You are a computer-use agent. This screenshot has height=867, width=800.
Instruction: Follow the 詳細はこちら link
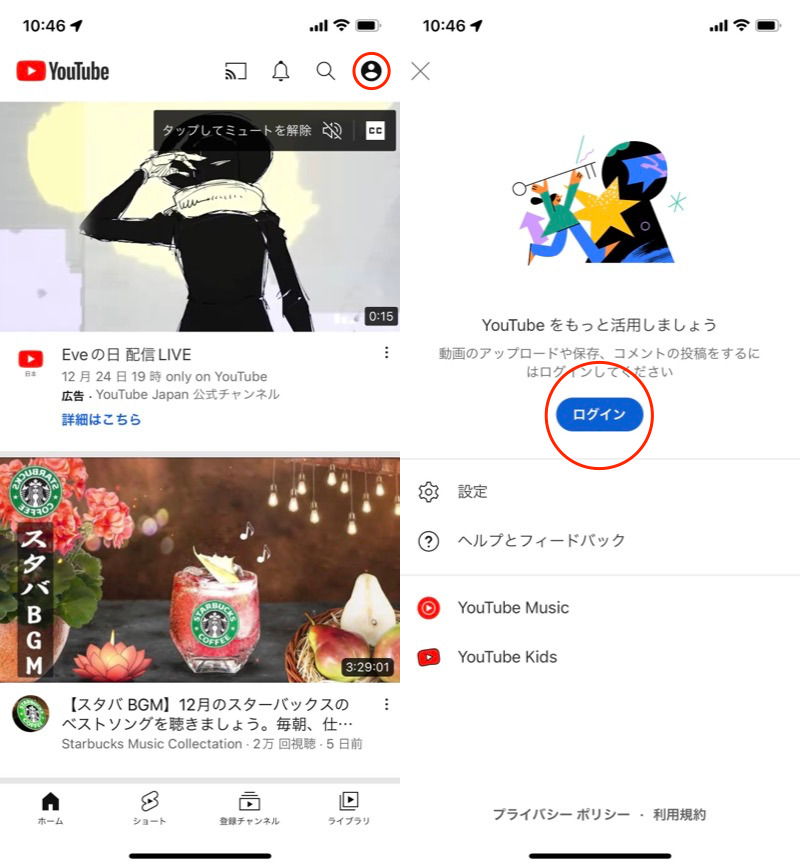tap(101, 420)
